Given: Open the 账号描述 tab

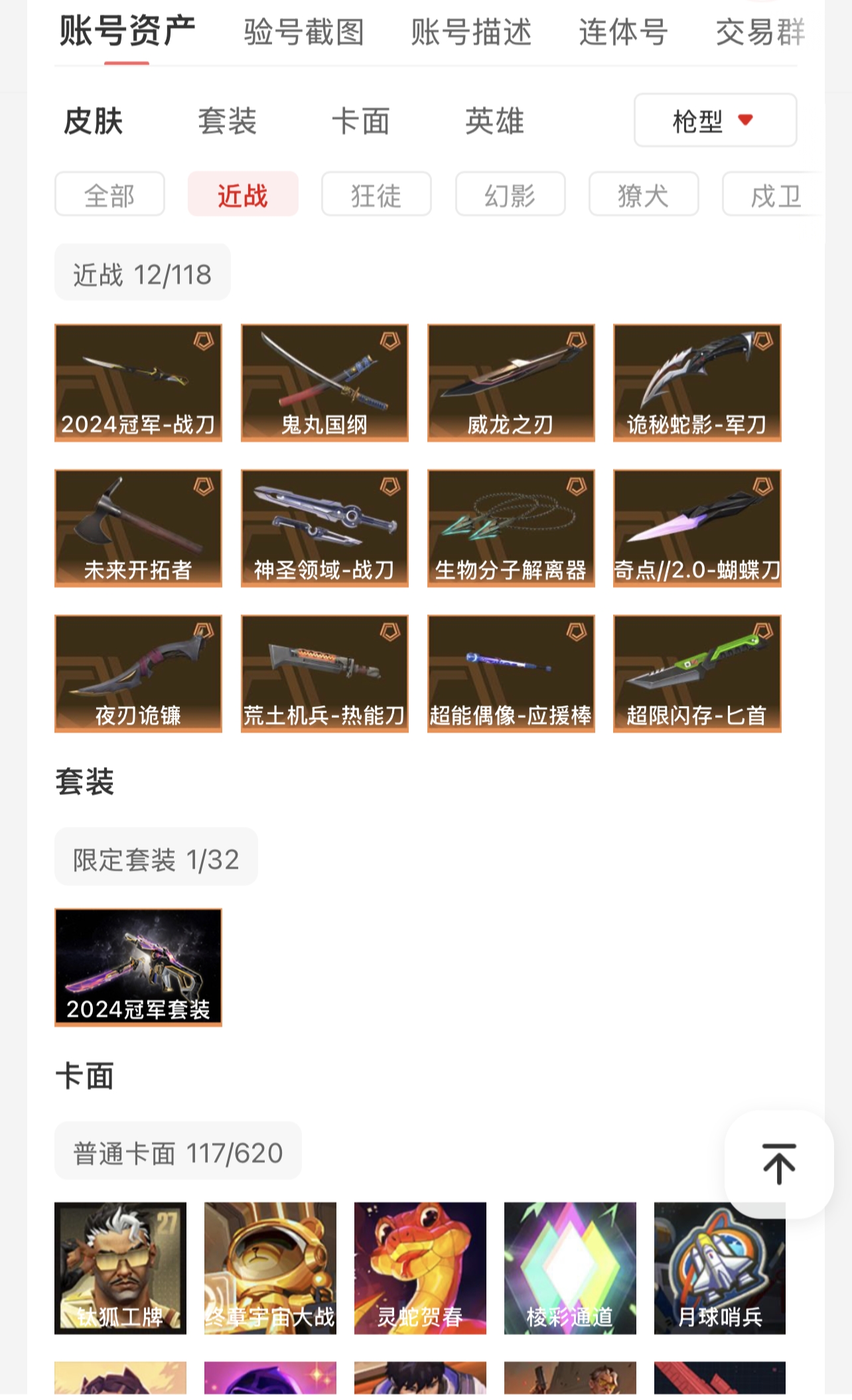Looking at the screenshot, I should (471, 32).
